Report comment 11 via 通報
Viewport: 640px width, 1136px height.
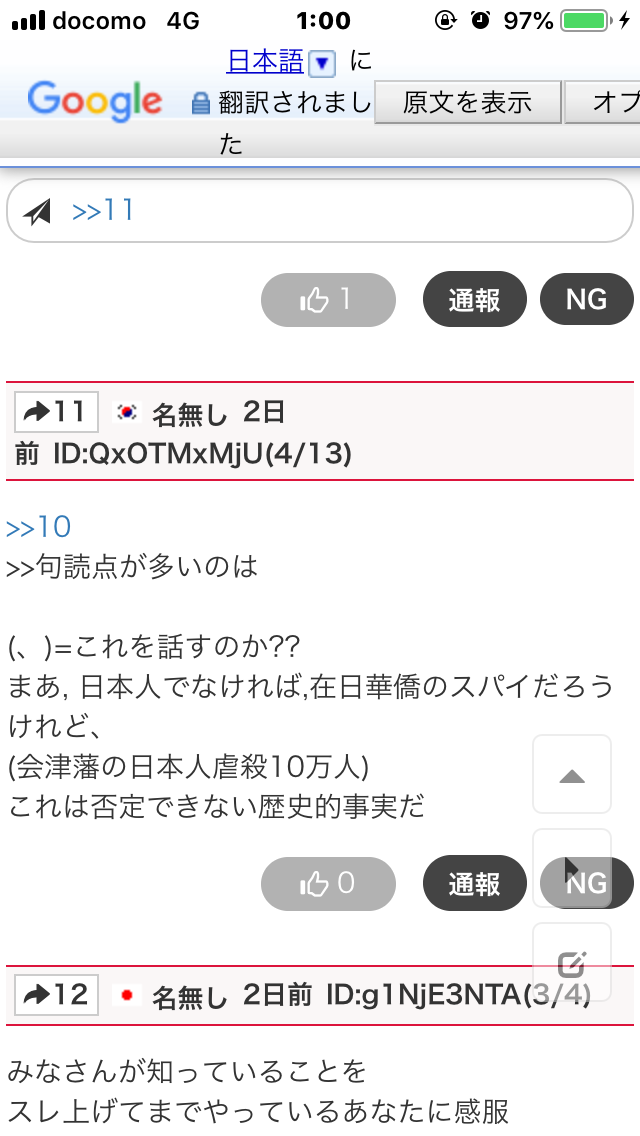(474, 883)
